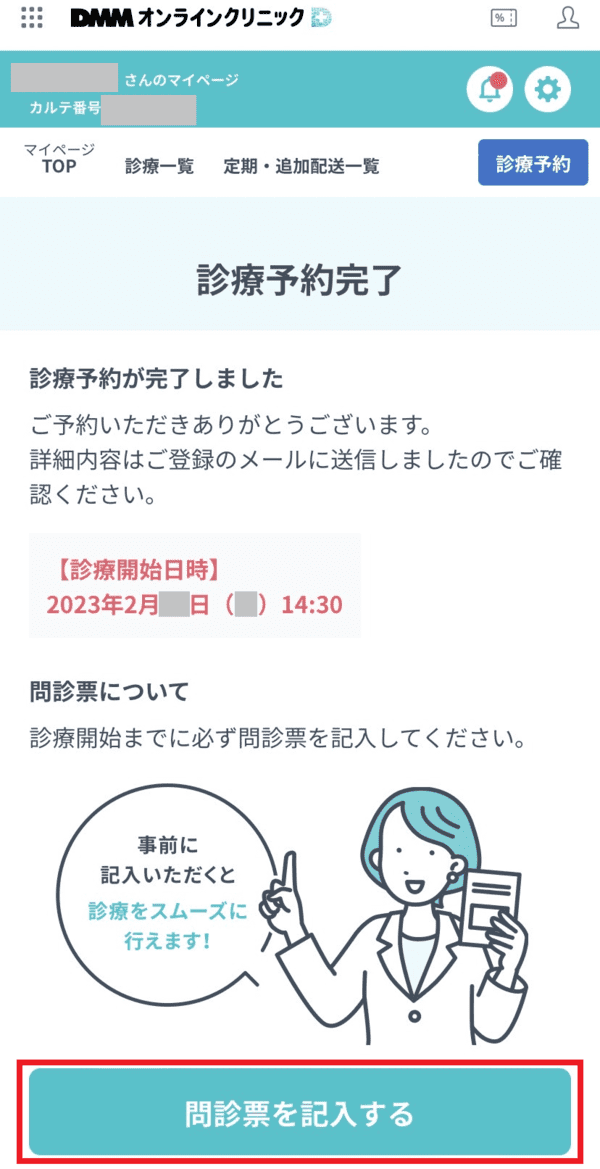Go to マイページ TOP
The height and width of the screenshot is (1169, 600).
[x=59, y=160]
